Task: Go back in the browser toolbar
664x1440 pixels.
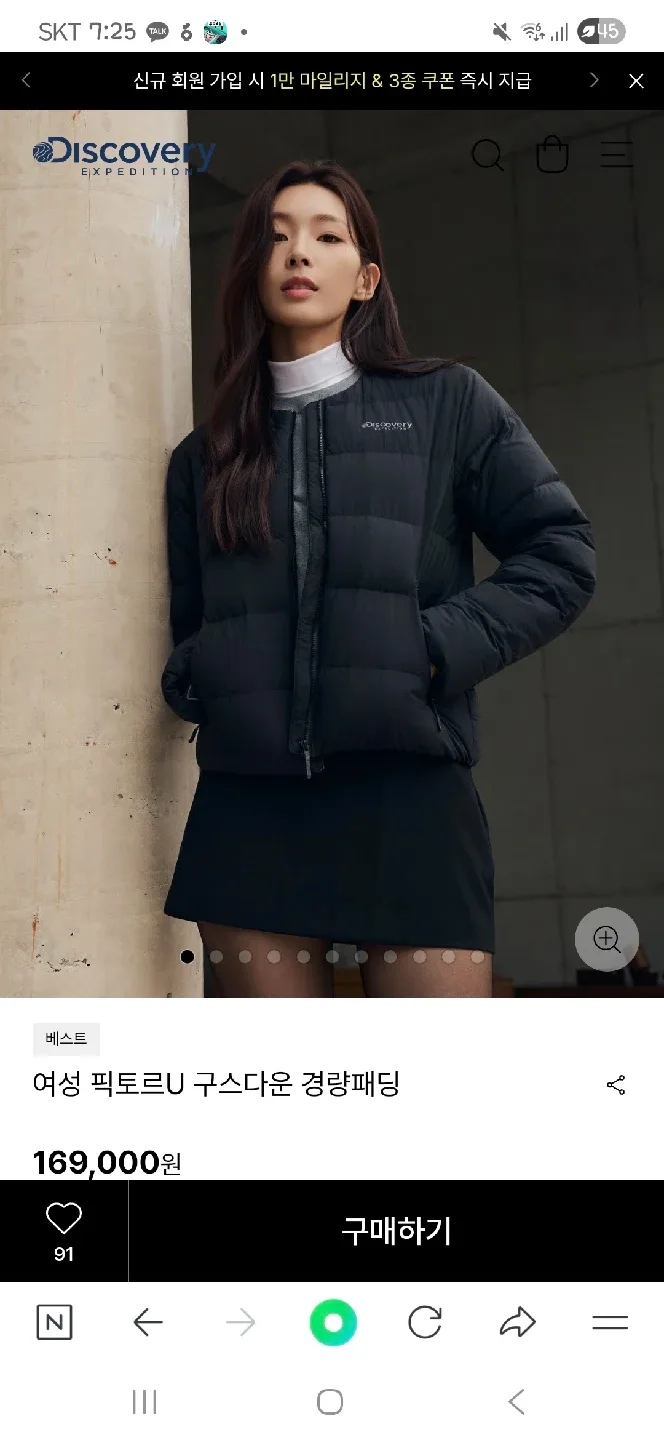Action: [148, 1323]
